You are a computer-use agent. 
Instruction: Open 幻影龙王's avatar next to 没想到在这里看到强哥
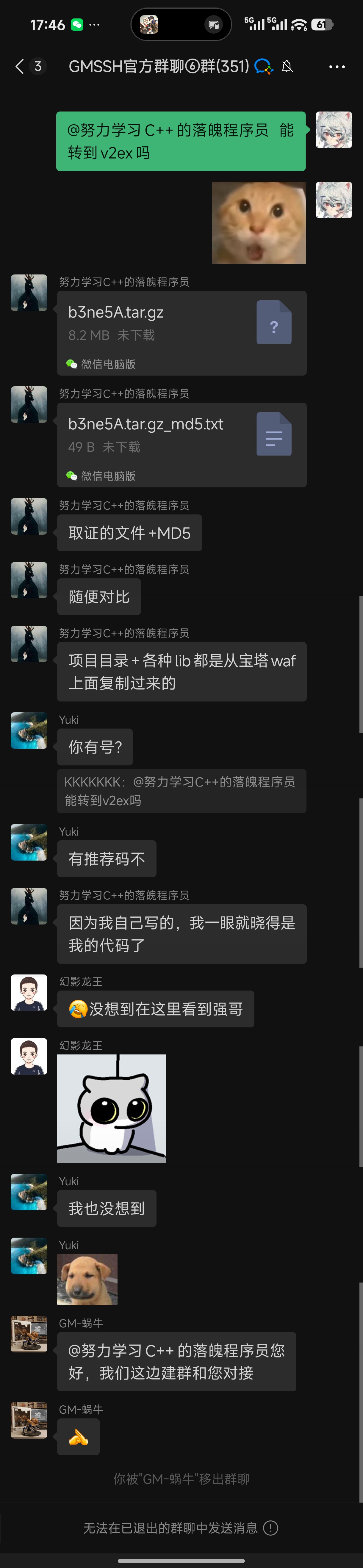point(29,992)
